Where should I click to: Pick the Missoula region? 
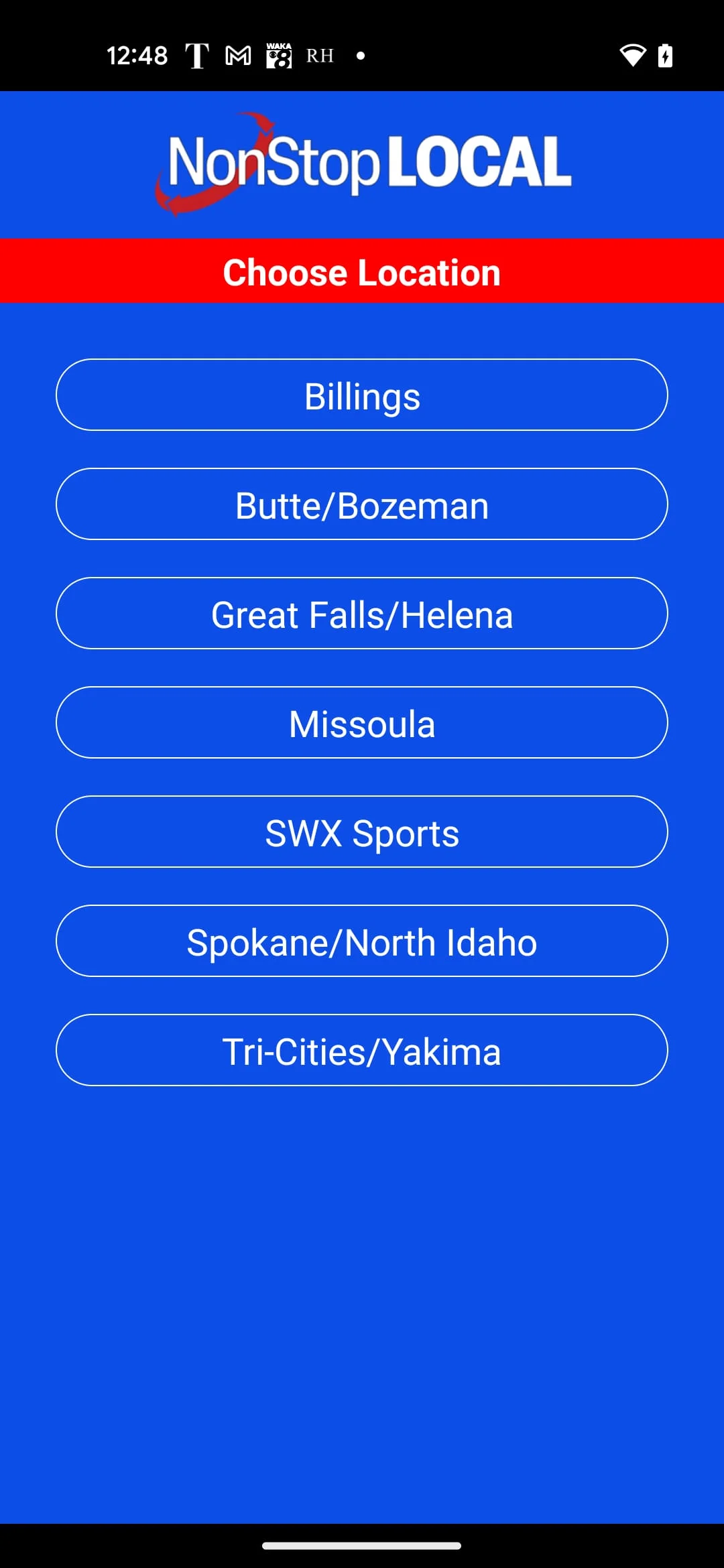[x=362, y=723]
